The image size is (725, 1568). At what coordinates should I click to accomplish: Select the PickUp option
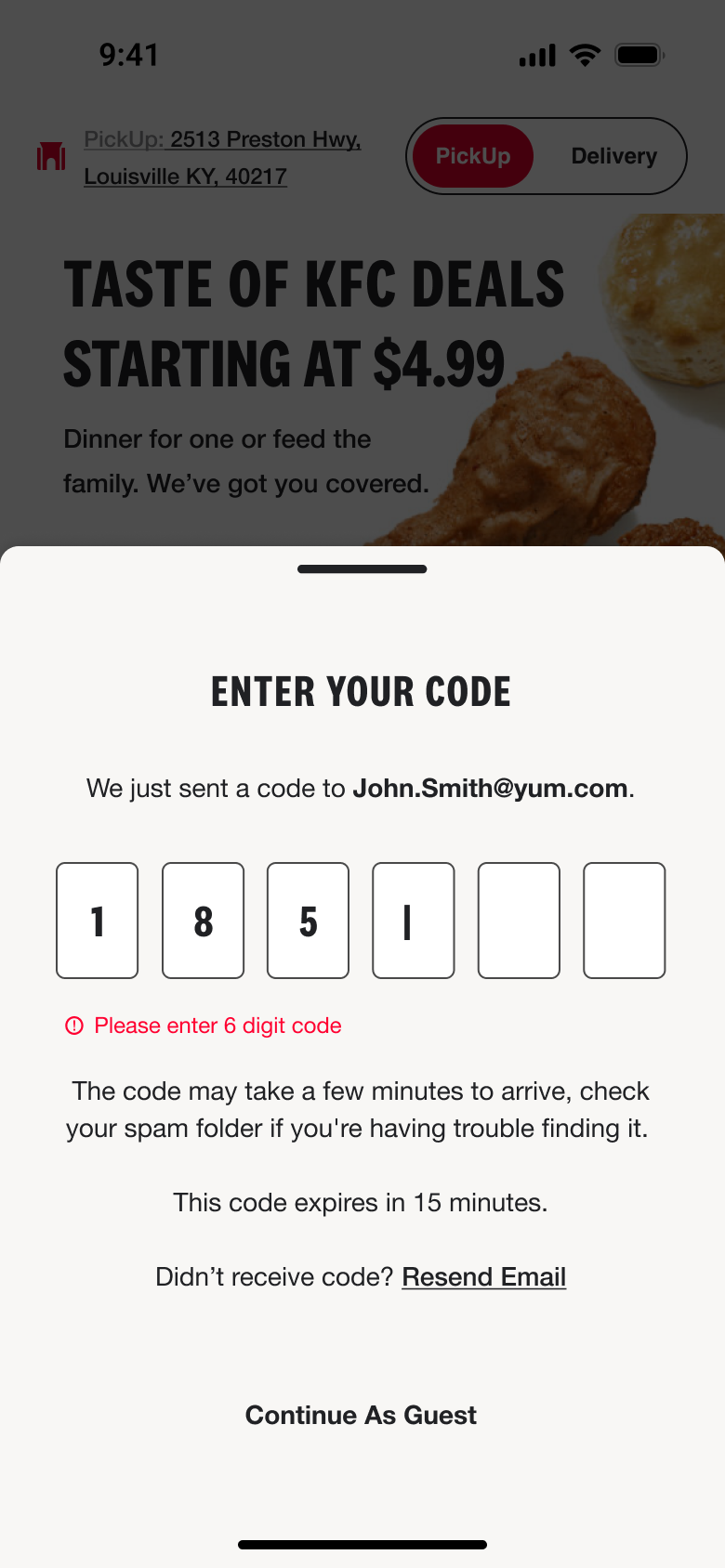pos(473,156)
